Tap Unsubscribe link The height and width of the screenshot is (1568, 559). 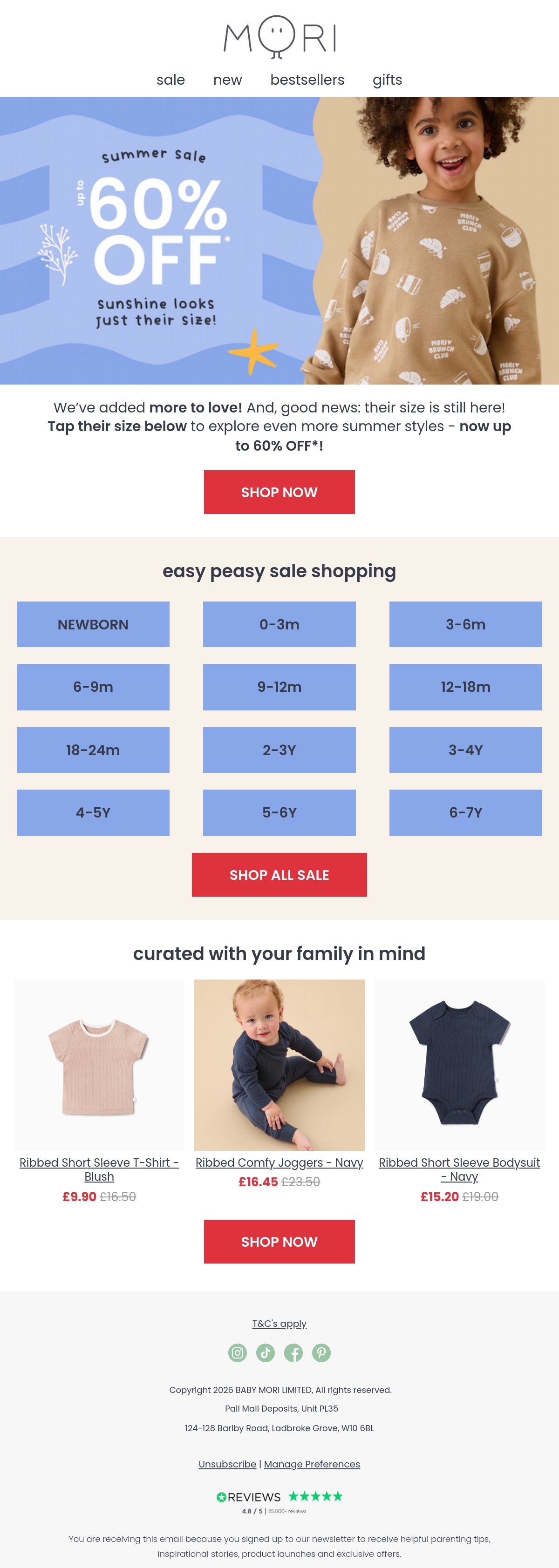pos(227,1464)
